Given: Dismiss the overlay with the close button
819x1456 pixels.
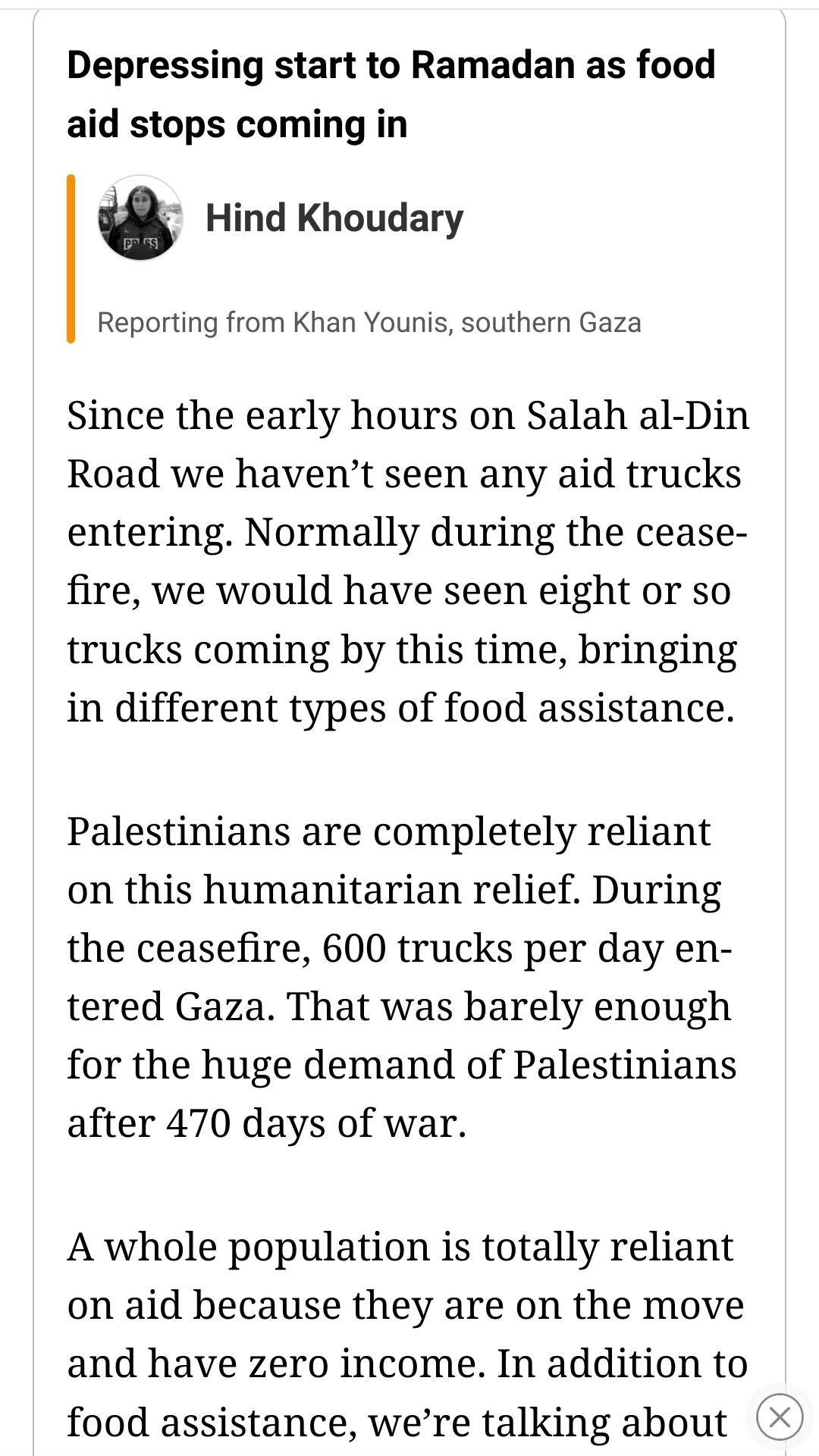Looking at the screenshot, I should click(780, 1417).
